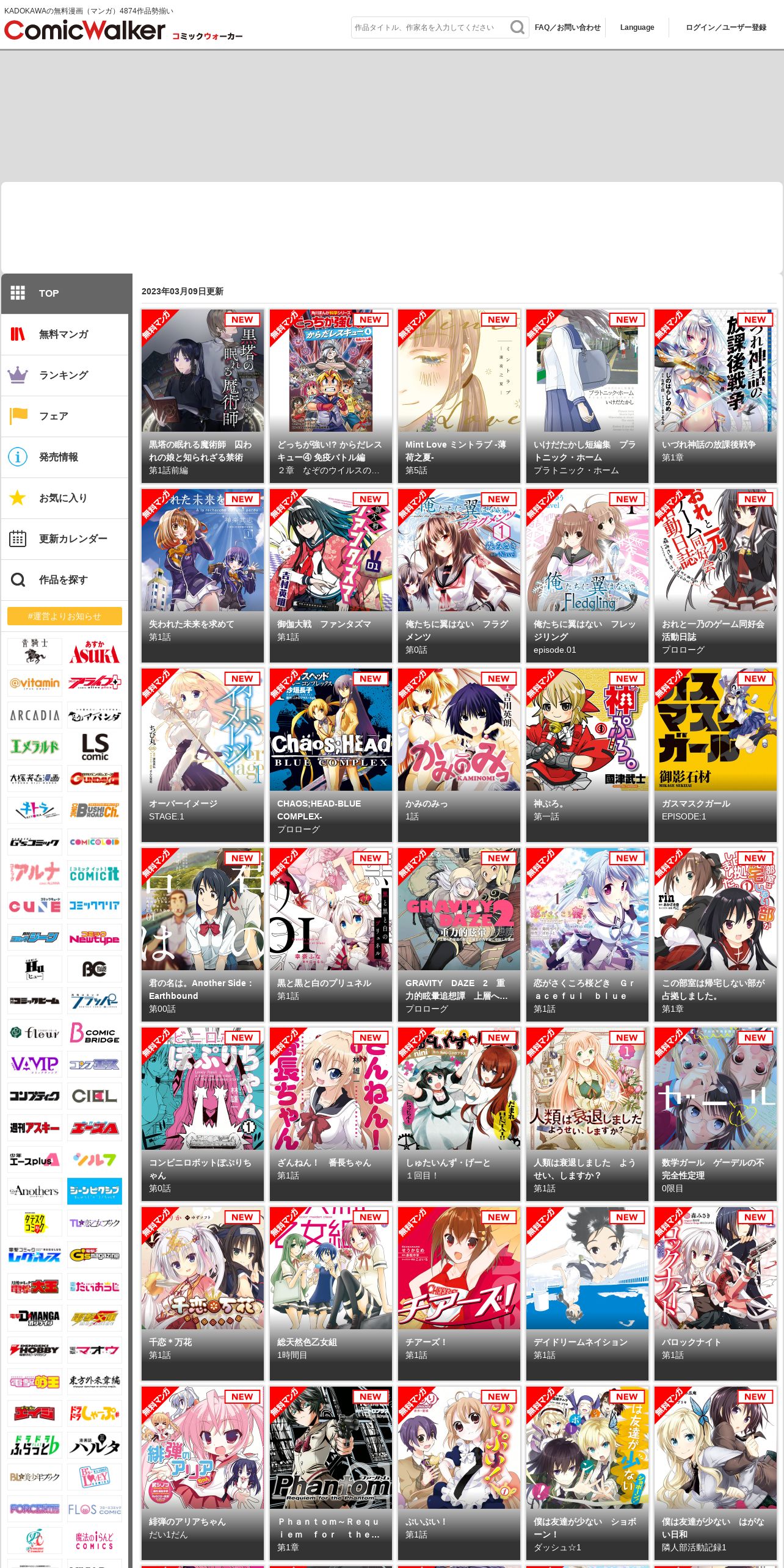784x1568 pixels.
Task: Open いづれ神話の放課後戦争 card
Action: [716, 396]
